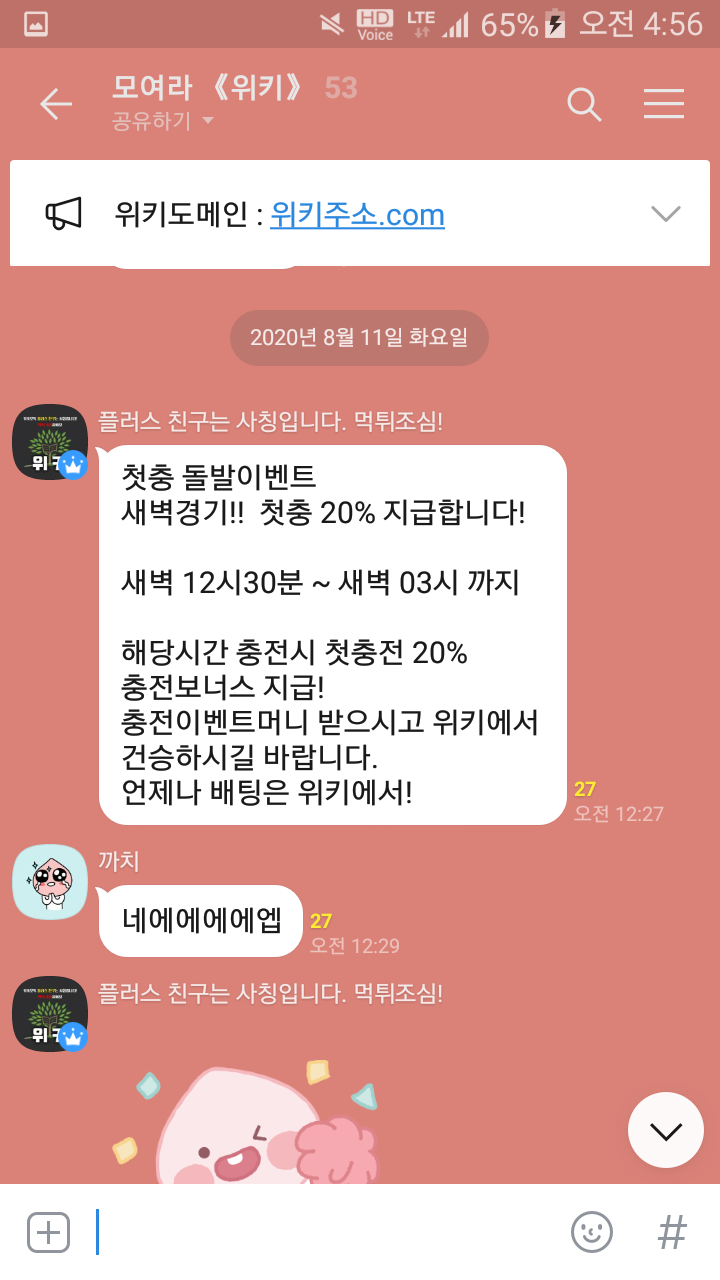This screenshot has height=1280, width=720.
Task: Jump to the latest message
Action: tap(665, 1130)
